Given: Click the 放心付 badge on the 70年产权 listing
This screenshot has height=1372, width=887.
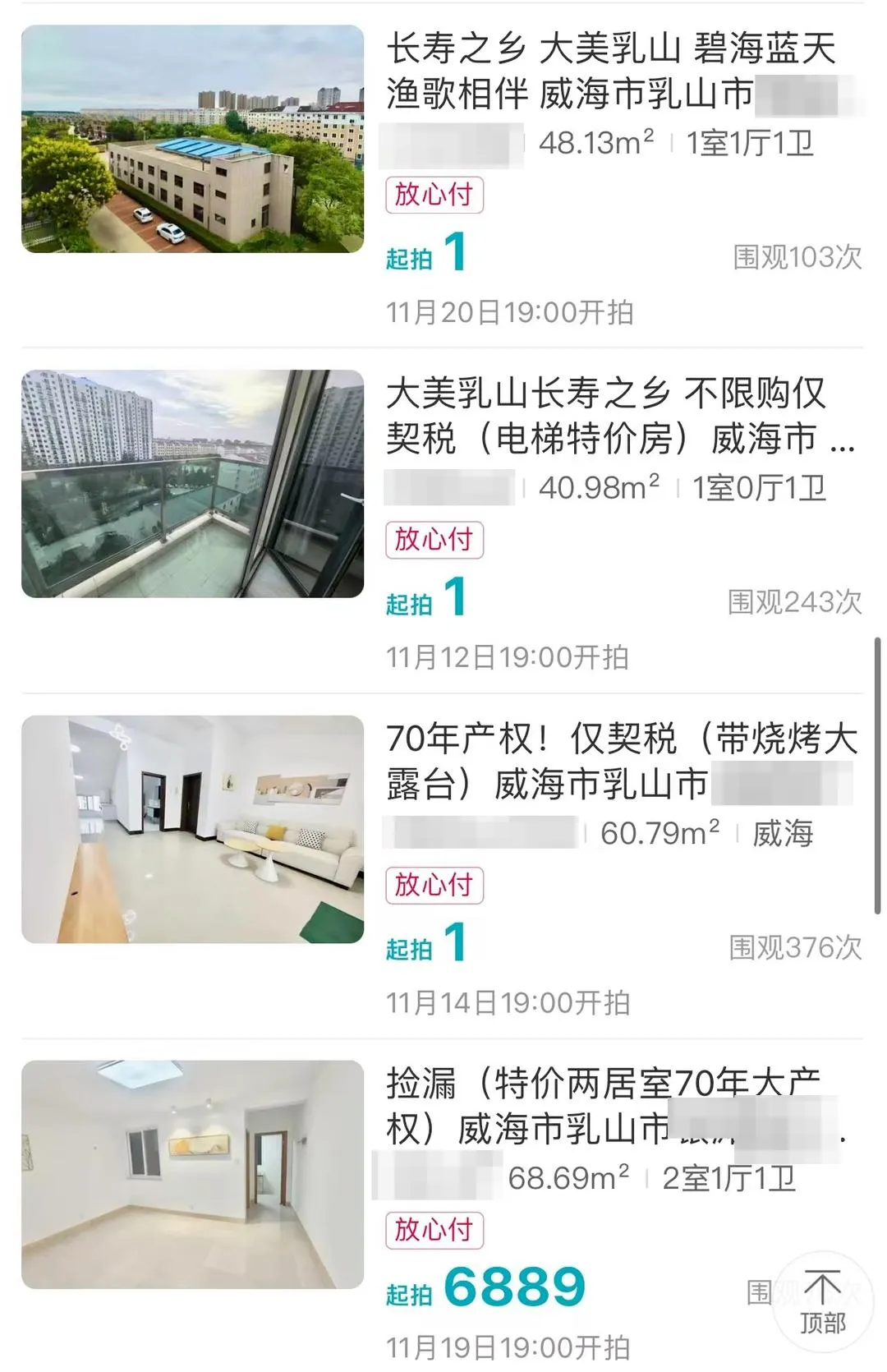Looking at the screenshot, I should tap(434, 886).
